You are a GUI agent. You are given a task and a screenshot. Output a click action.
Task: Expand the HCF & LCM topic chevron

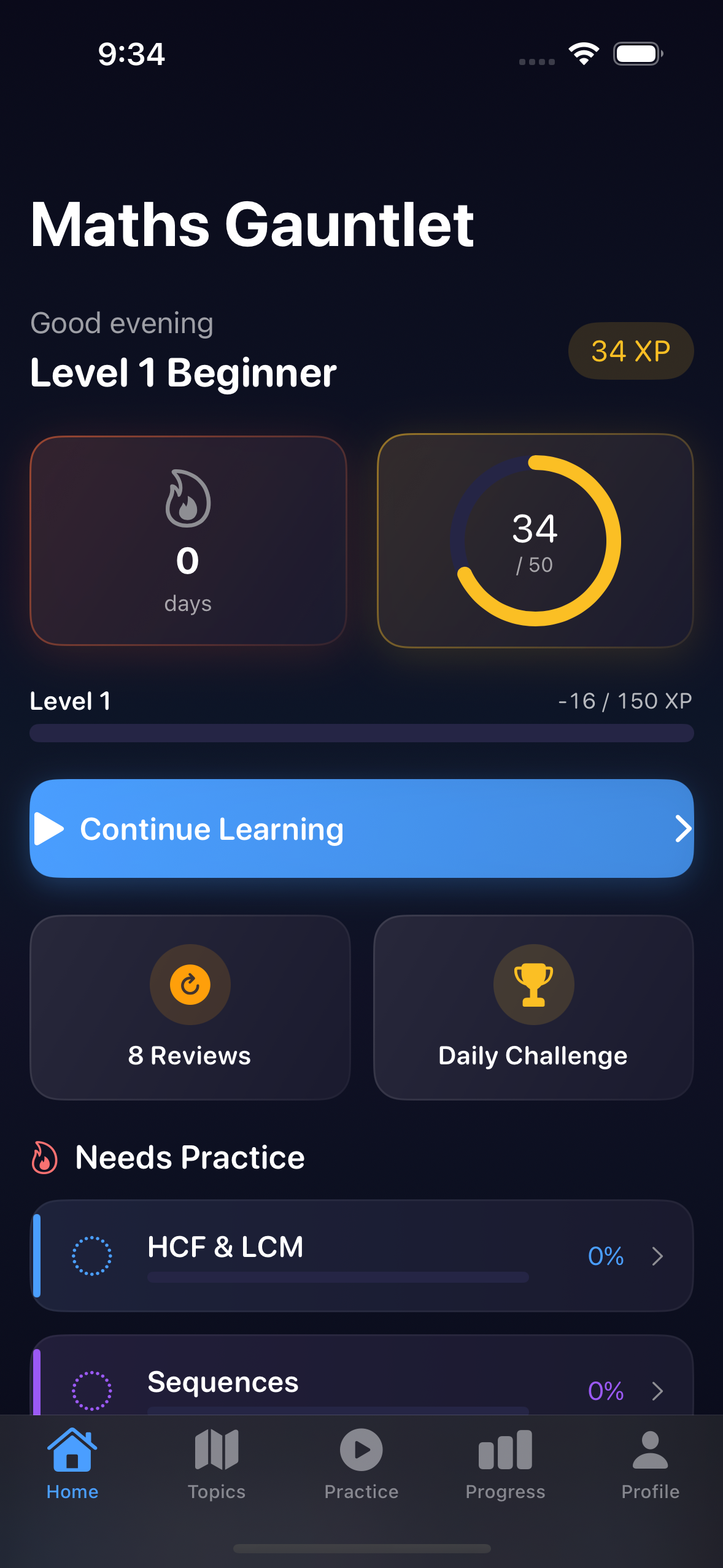tap(658, 1257)
